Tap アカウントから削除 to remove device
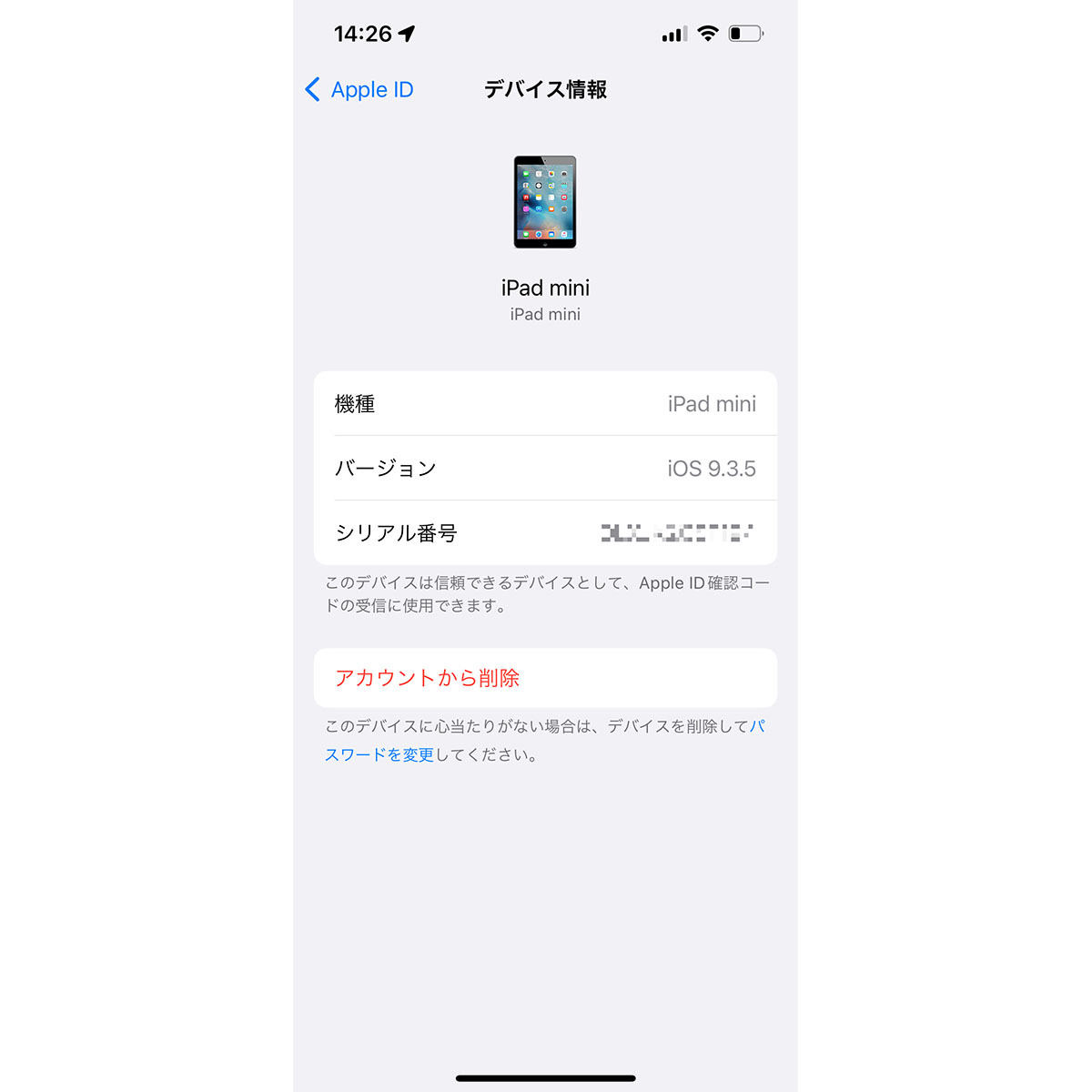Screen dimensions: 1092x1092 click(427, 678)
